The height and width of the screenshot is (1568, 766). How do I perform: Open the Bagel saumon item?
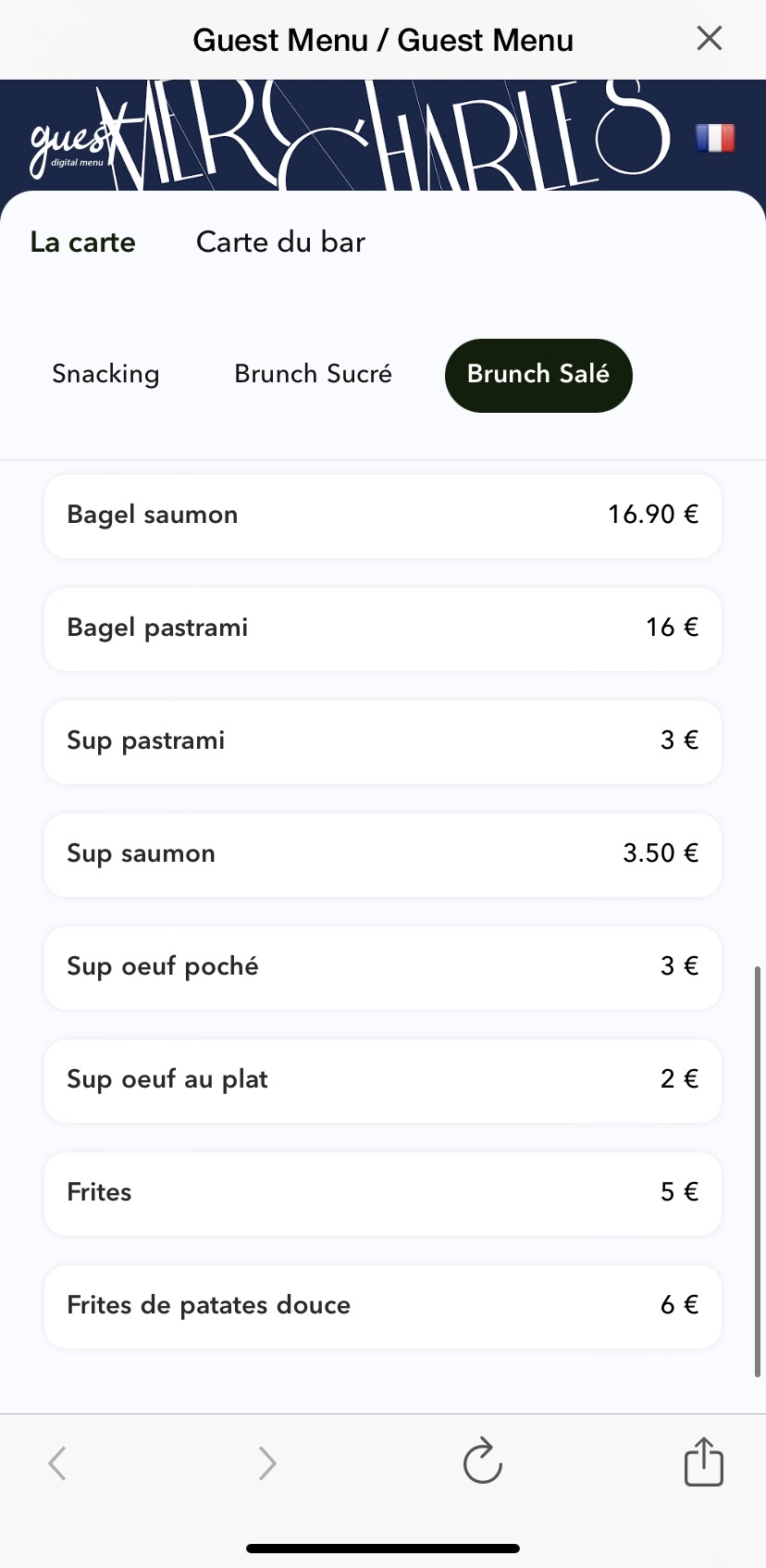pyautogui.click(x=382, y=516)
